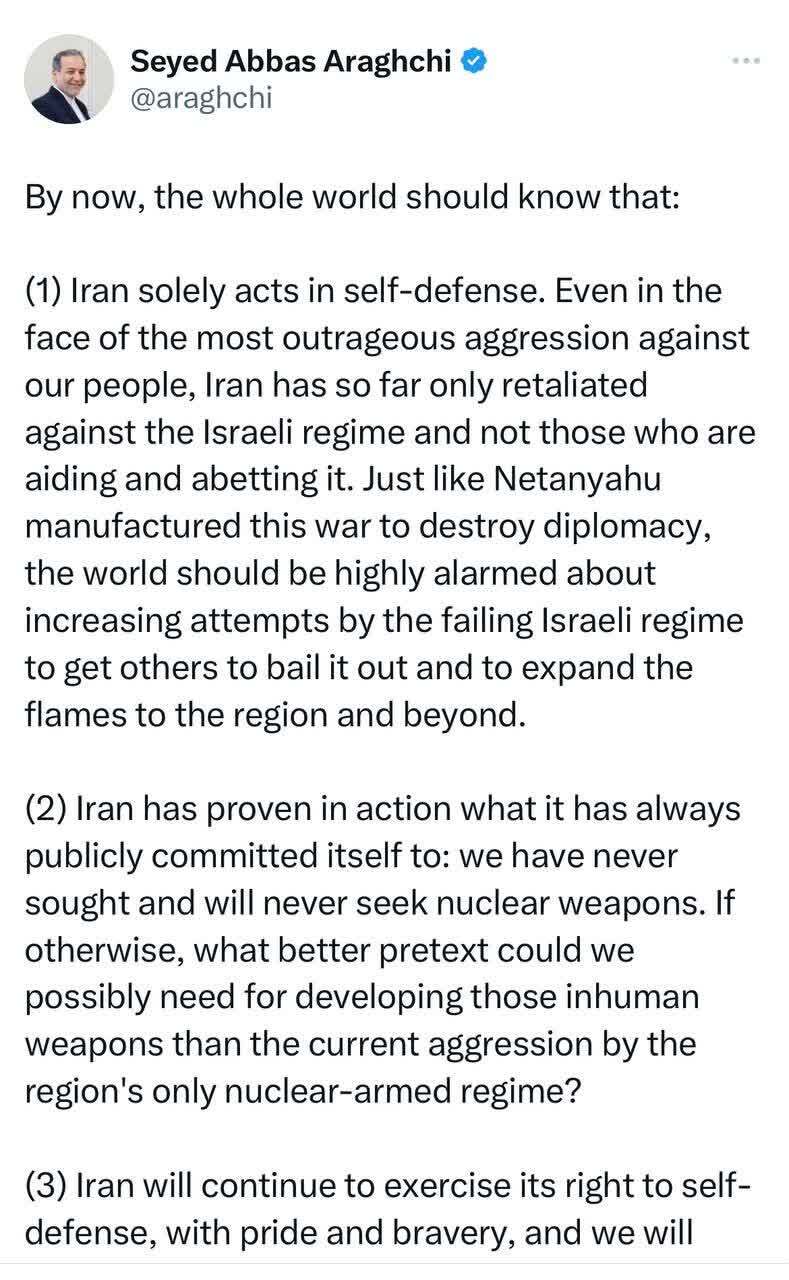
Task: Open Seyed Abbas Araghchi's profile picture
Action: tap(69, 79)
